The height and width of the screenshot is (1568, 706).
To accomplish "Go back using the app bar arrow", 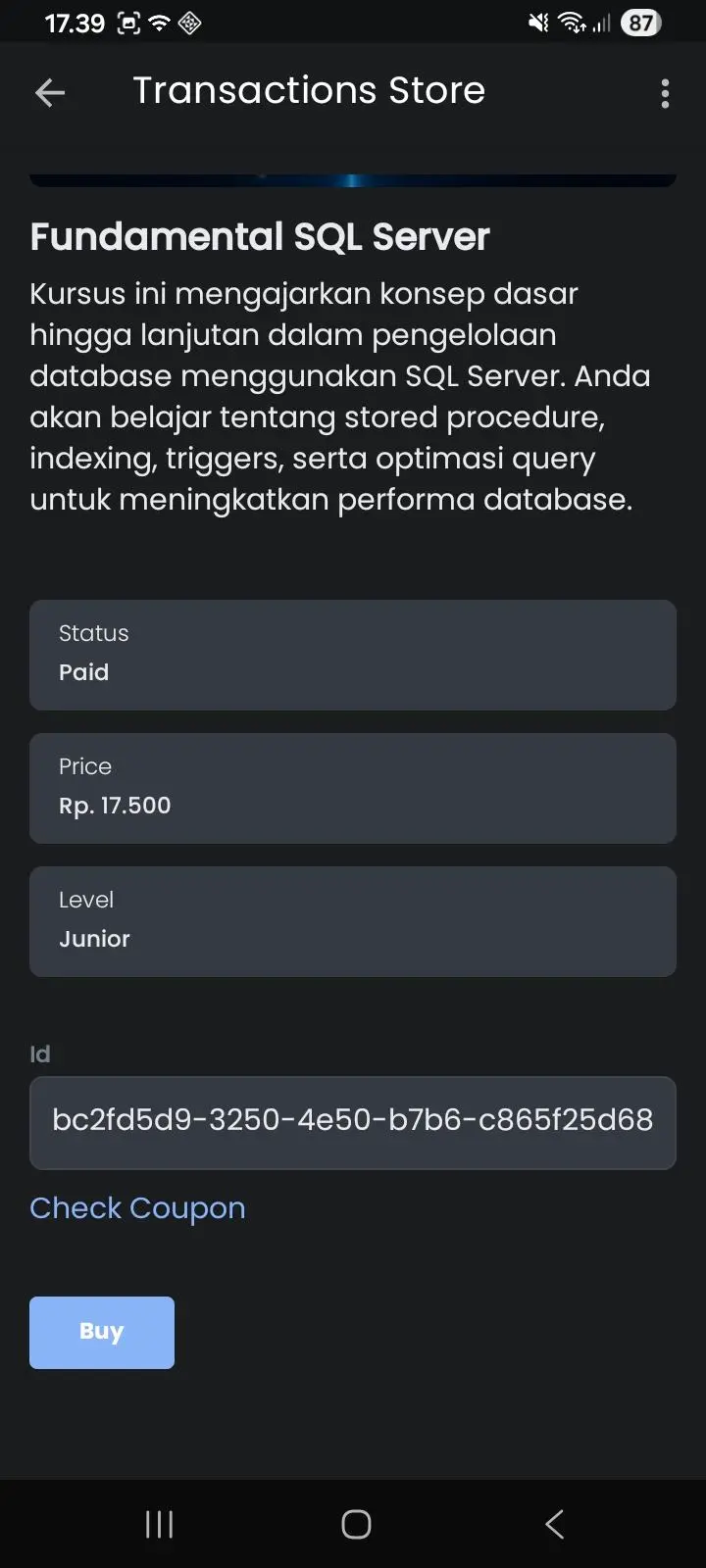I will coord(49,93).
